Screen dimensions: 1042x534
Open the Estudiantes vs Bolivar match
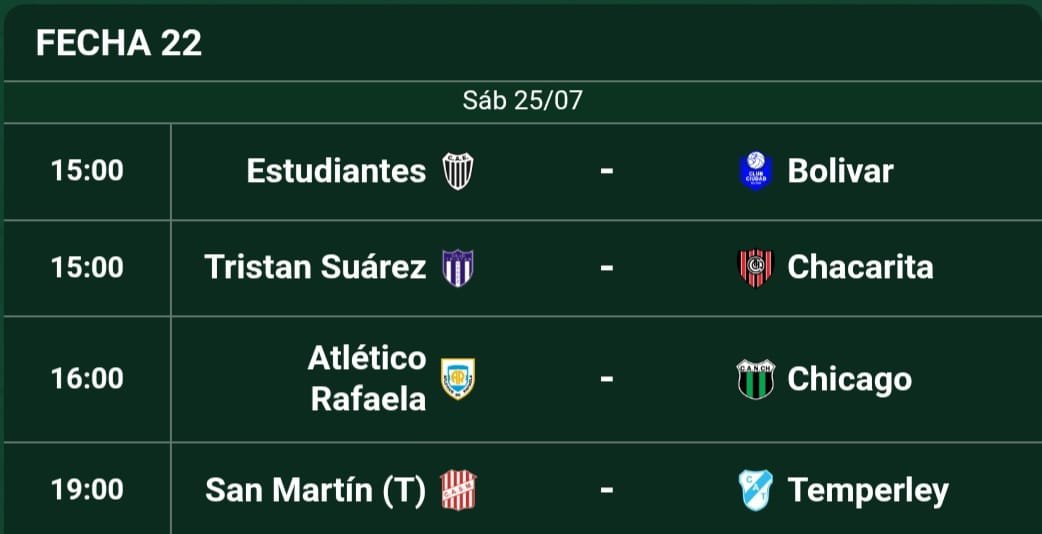[x=522, y=171]
